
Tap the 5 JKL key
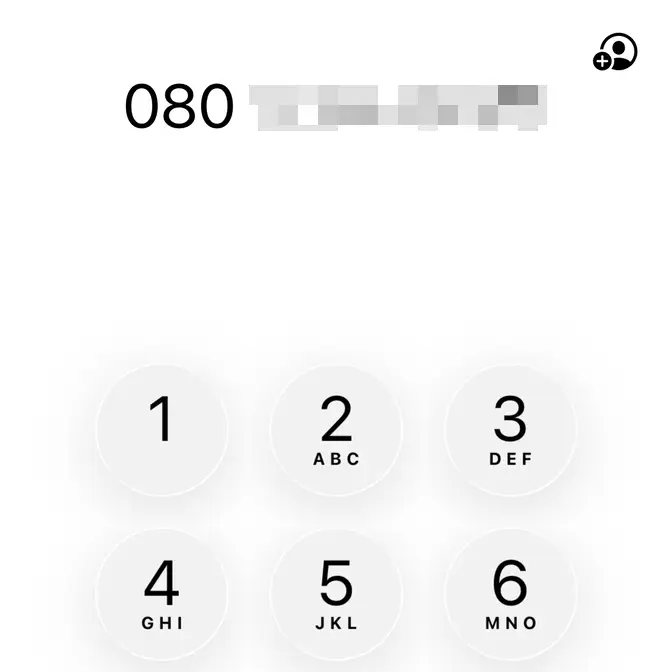[x=336, y=594]
